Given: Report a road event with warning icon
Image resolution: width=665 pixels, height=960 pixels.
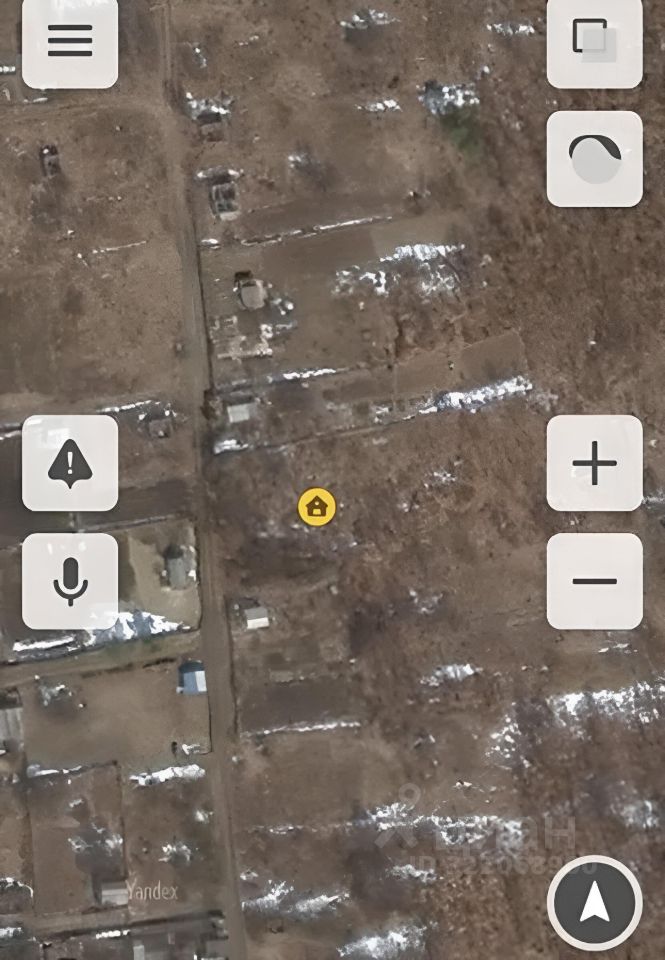Looking at the screenshot, I should (x=70, y=464).
